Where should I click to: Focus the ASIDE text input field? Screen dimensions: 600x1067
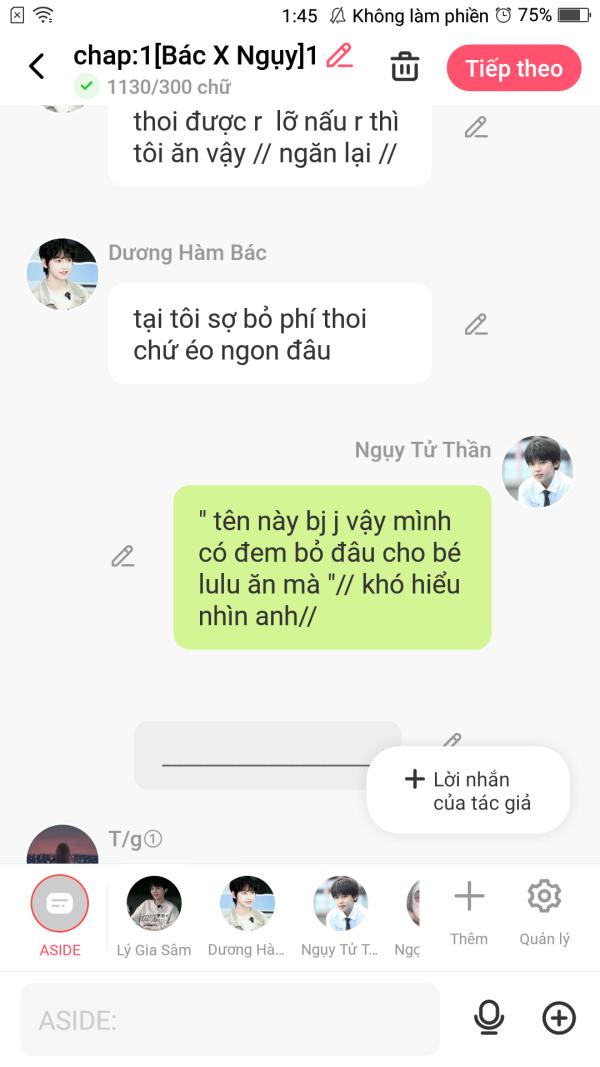click(230, 1019)
